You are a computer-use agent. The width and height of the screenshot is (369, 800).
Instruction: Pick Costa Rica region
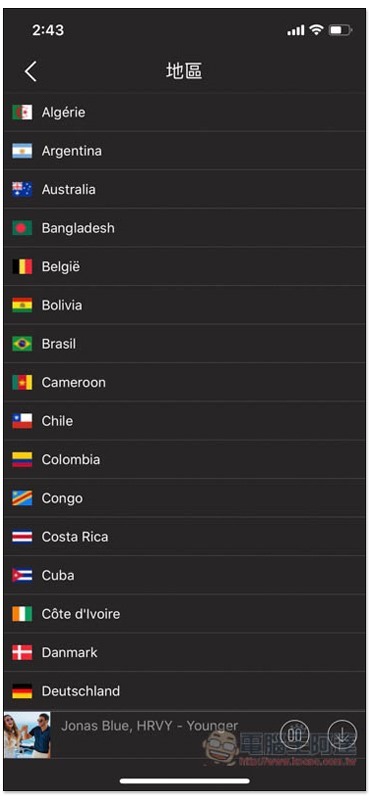(185, 537)
